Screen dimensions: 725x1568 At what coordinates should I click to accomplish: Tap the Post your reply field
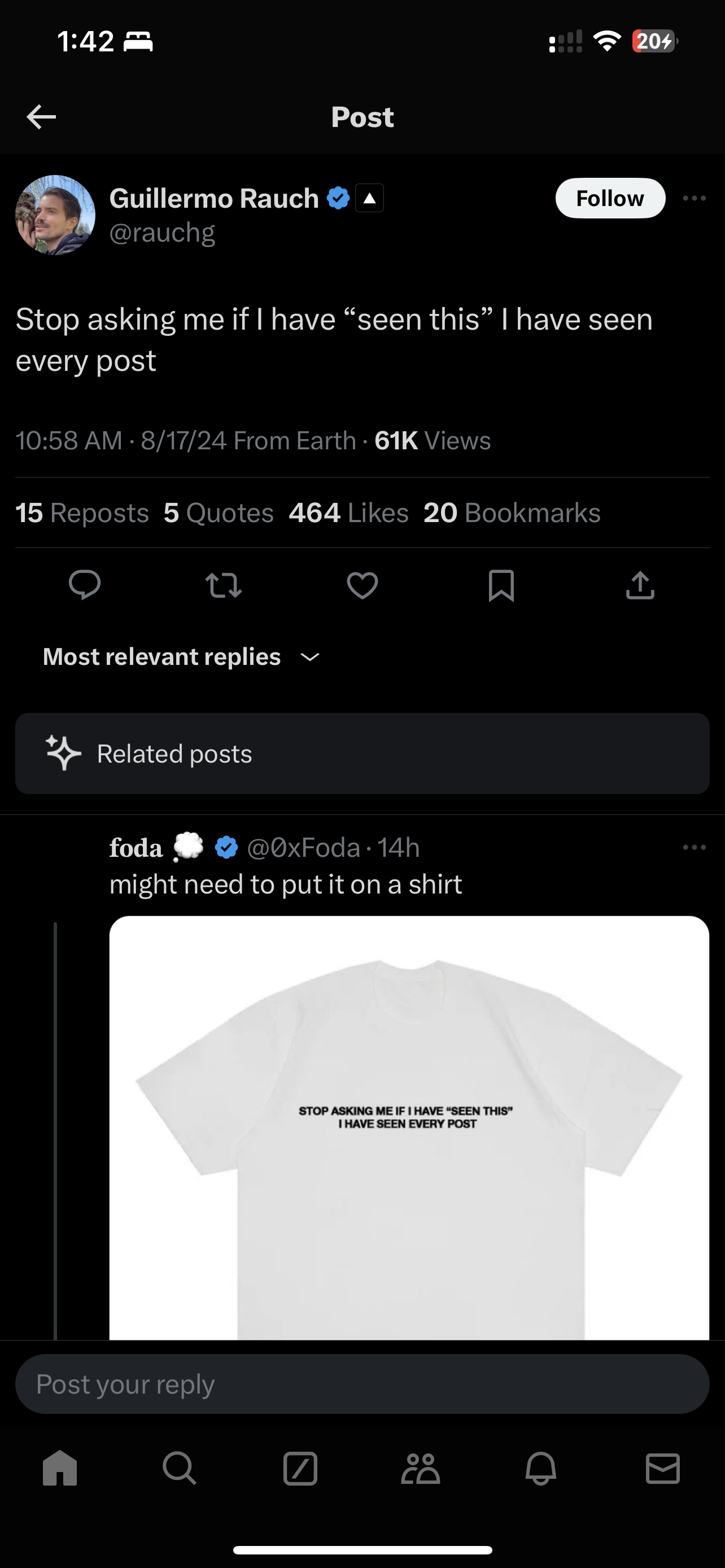click(362, 1383)
